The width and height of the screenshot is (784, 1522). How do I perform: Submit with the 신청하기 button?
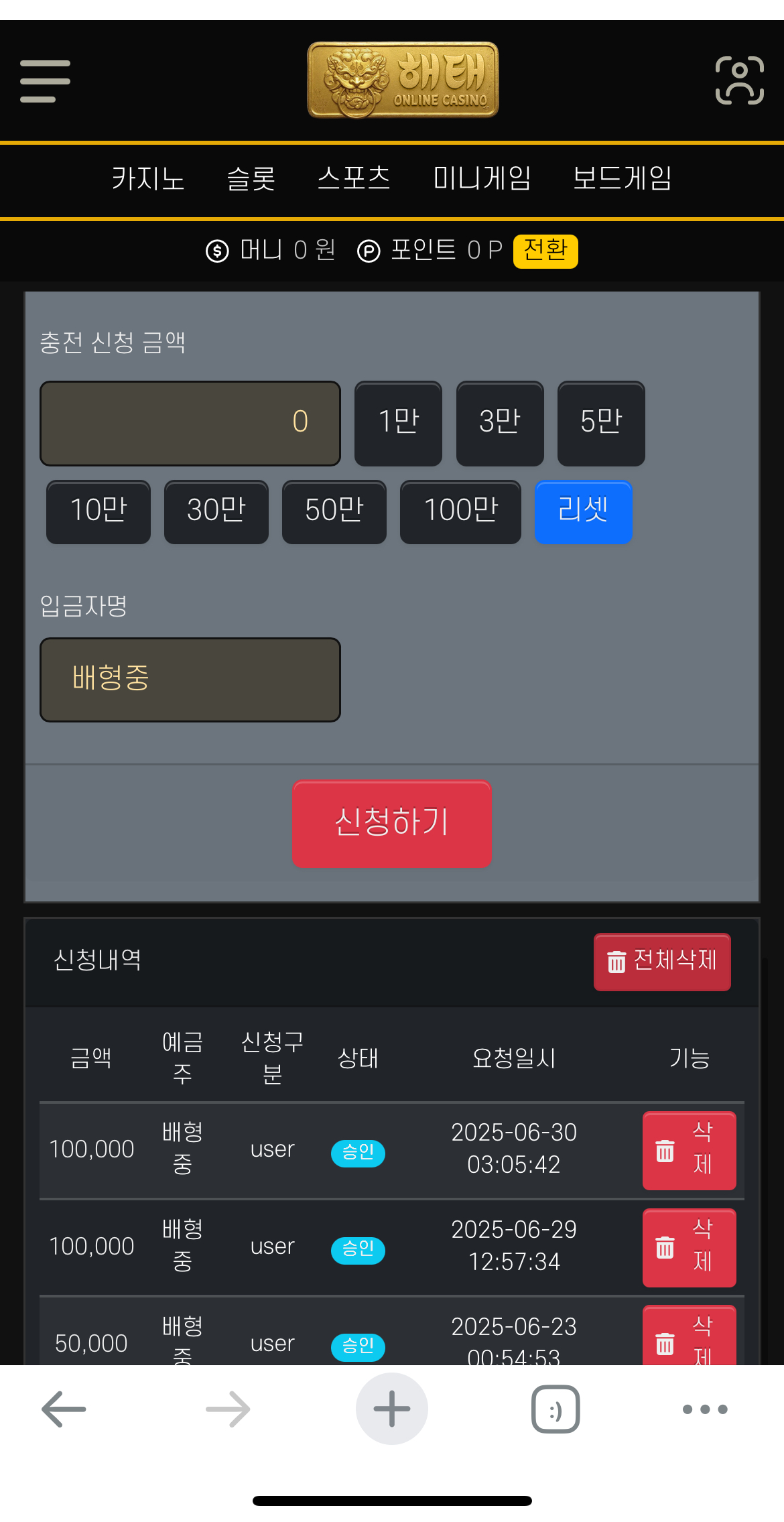point(391,824)
